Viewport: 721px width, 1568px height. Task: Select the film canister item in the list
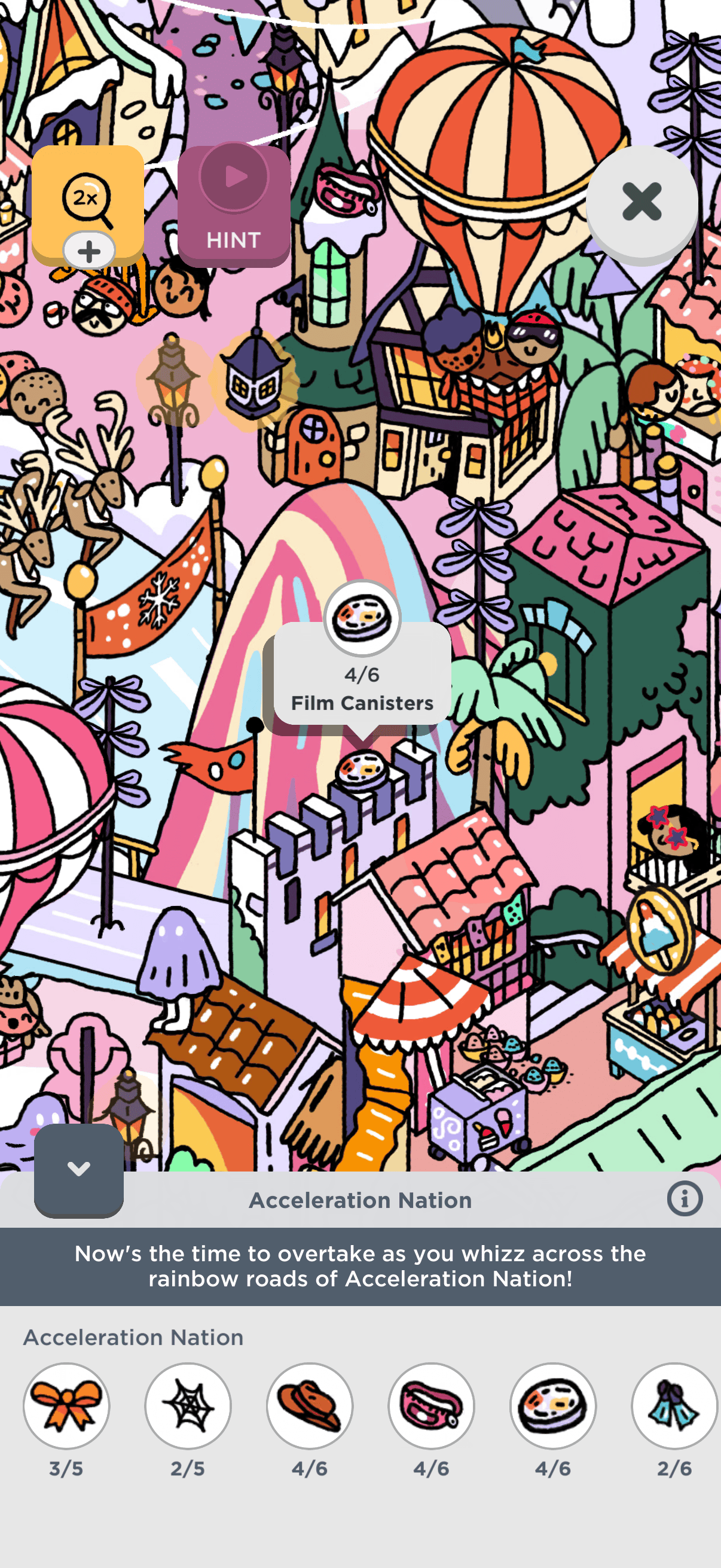pos(553,1405)
